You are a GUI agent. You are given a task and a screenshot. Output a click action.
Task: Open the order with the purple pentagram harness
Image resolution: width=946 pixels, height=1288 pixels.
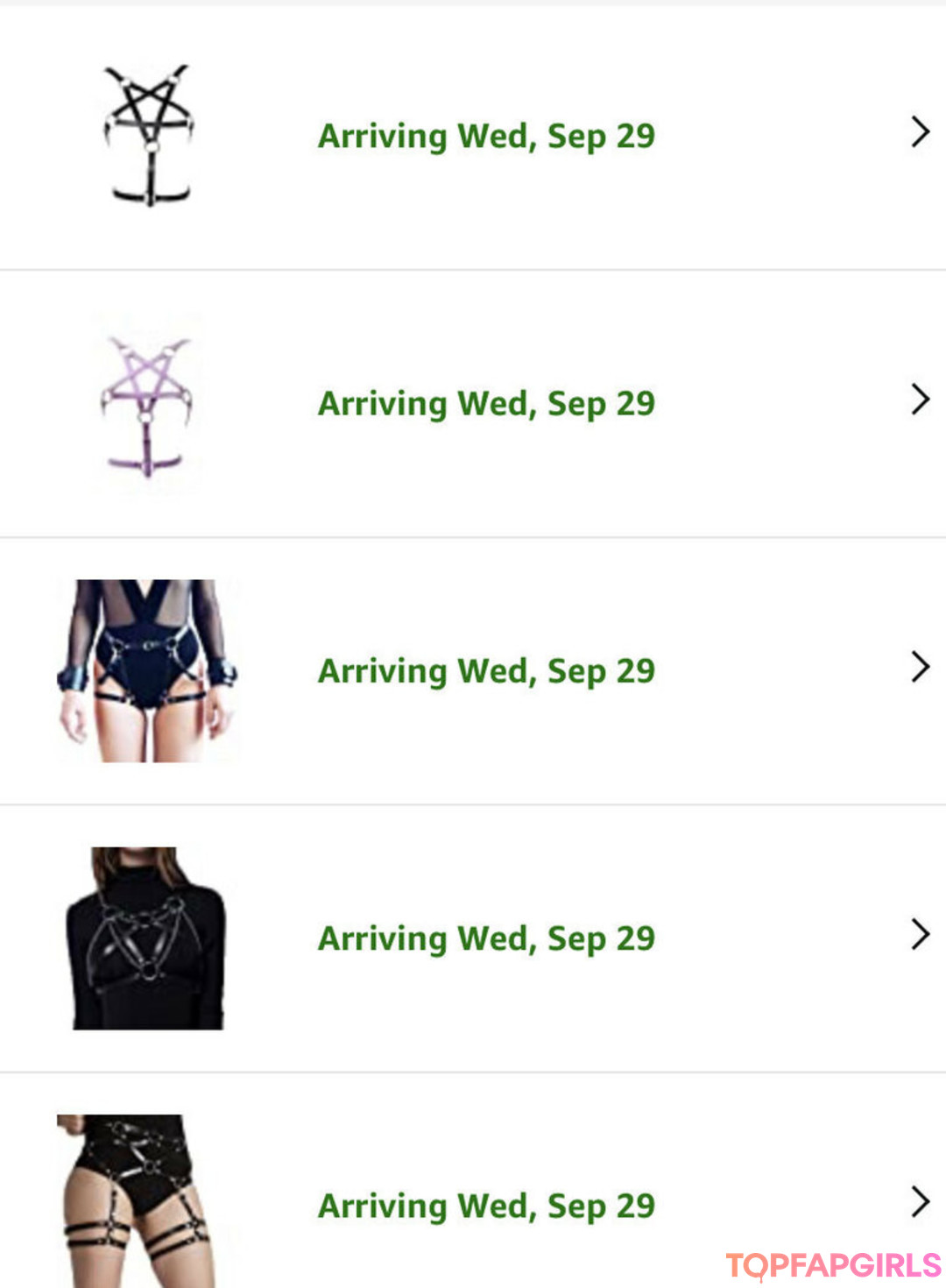pyautogui.click(x=486, y=404)
